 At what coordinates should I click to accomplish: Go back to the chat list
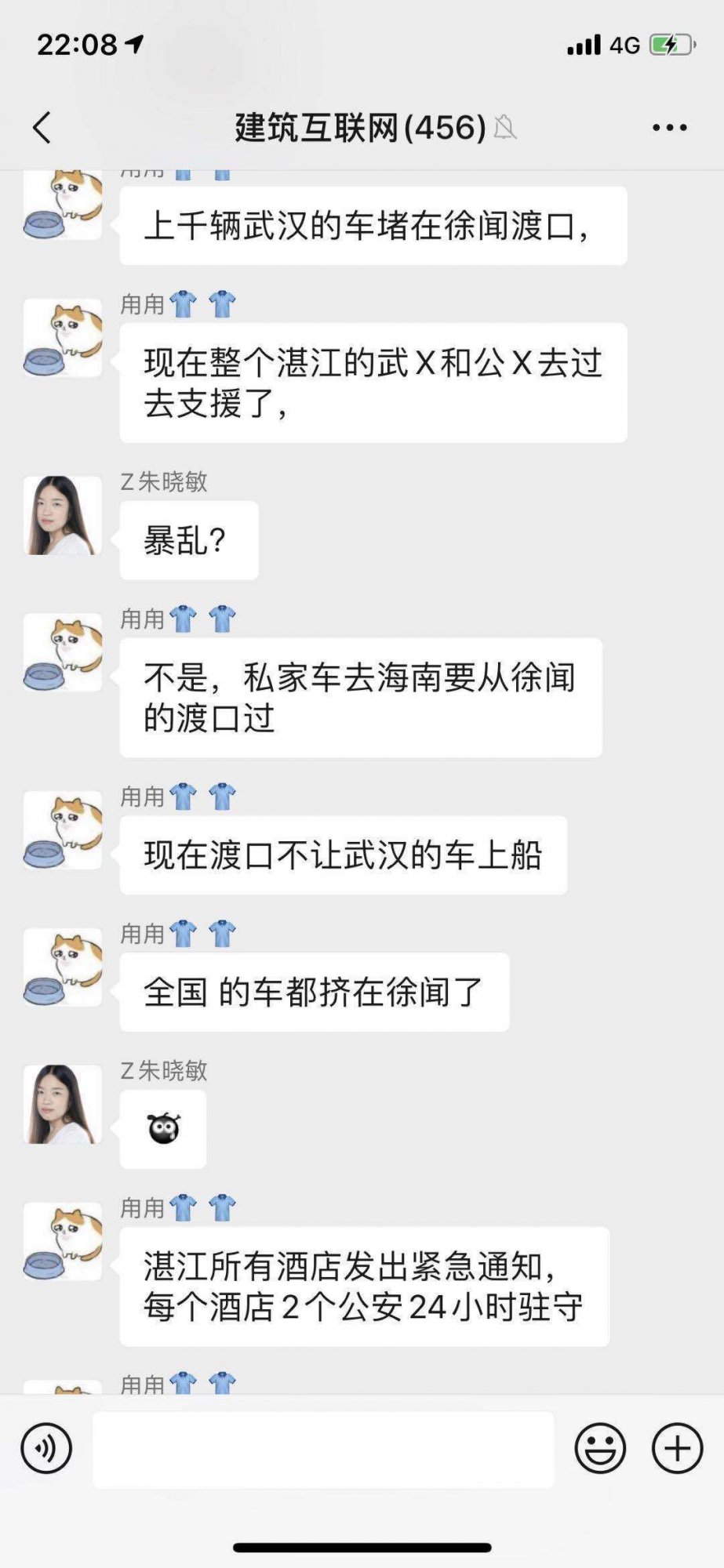coord(42,128)
